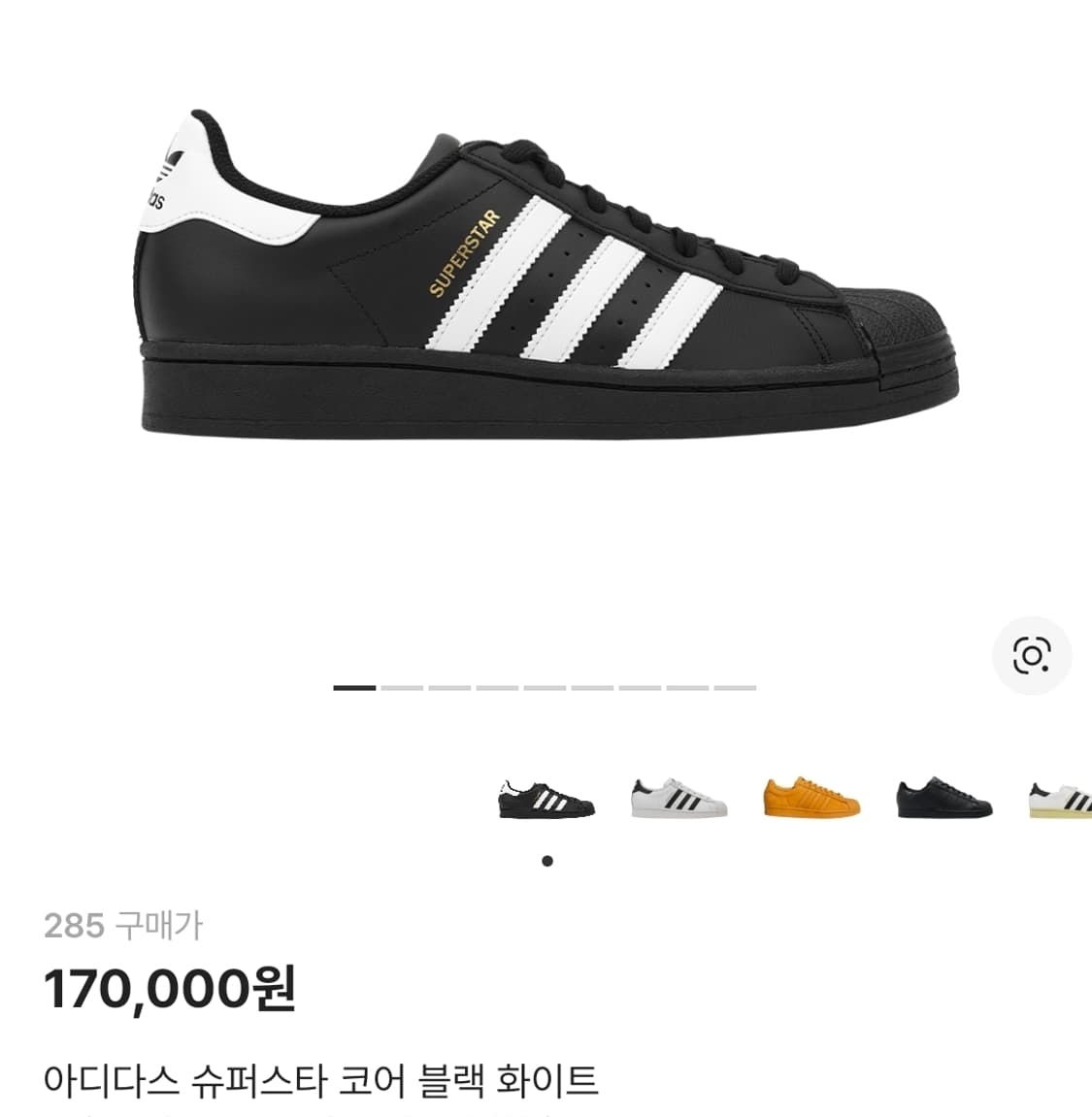
Task: Tap the lens scan icon over the photo
Action: point(1032,656)
